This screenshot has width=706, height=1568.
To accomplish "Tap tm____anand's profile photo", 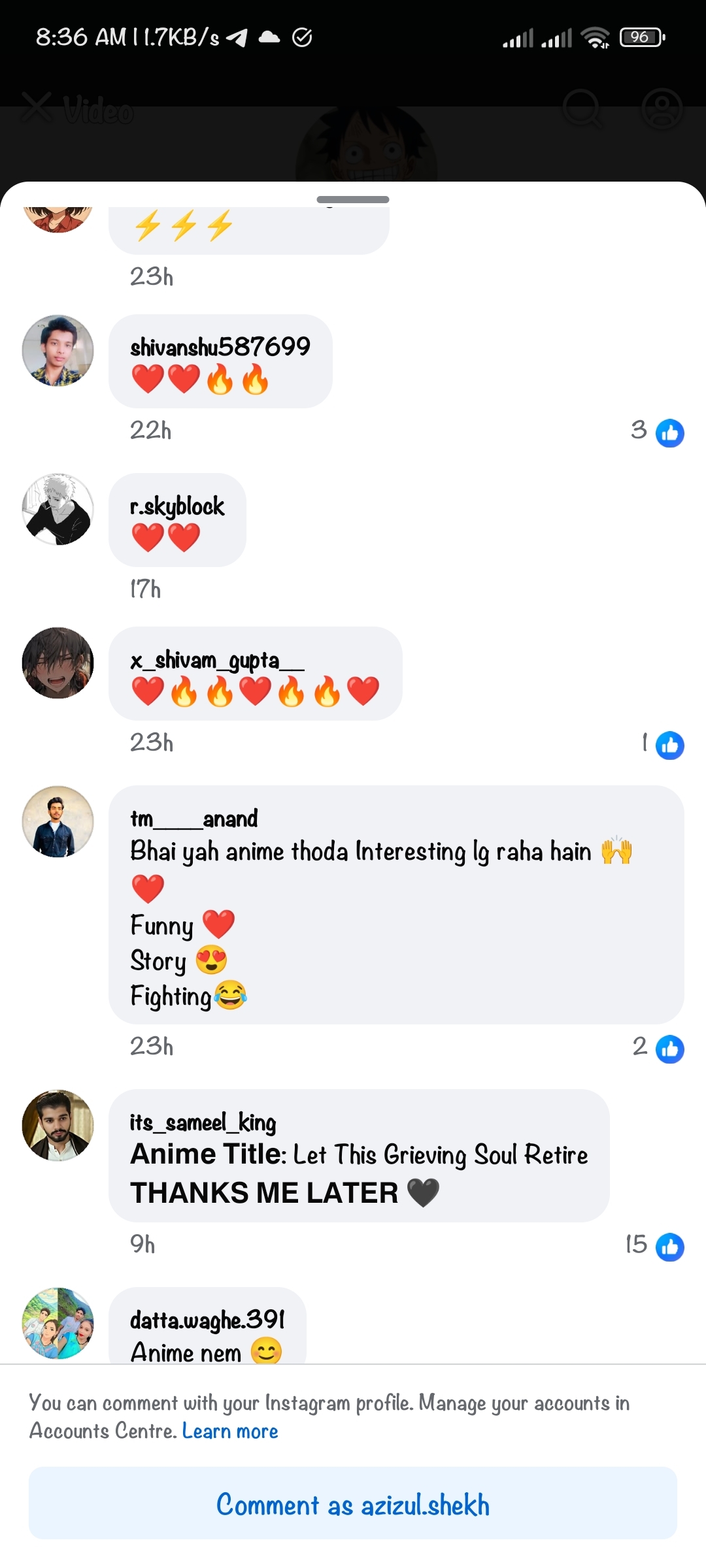I will coord(58,822).
